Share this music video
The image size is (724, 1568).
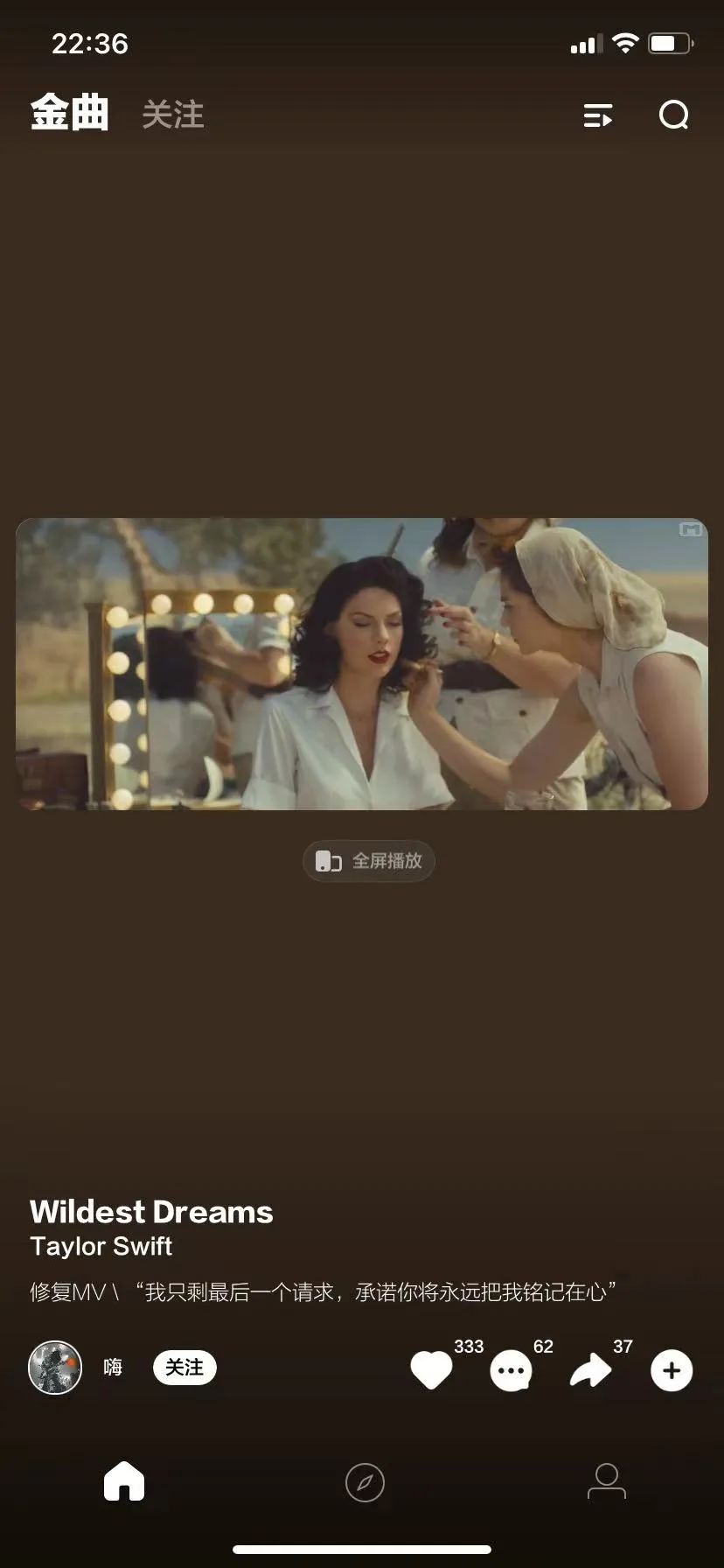(x=591, y=1370)
